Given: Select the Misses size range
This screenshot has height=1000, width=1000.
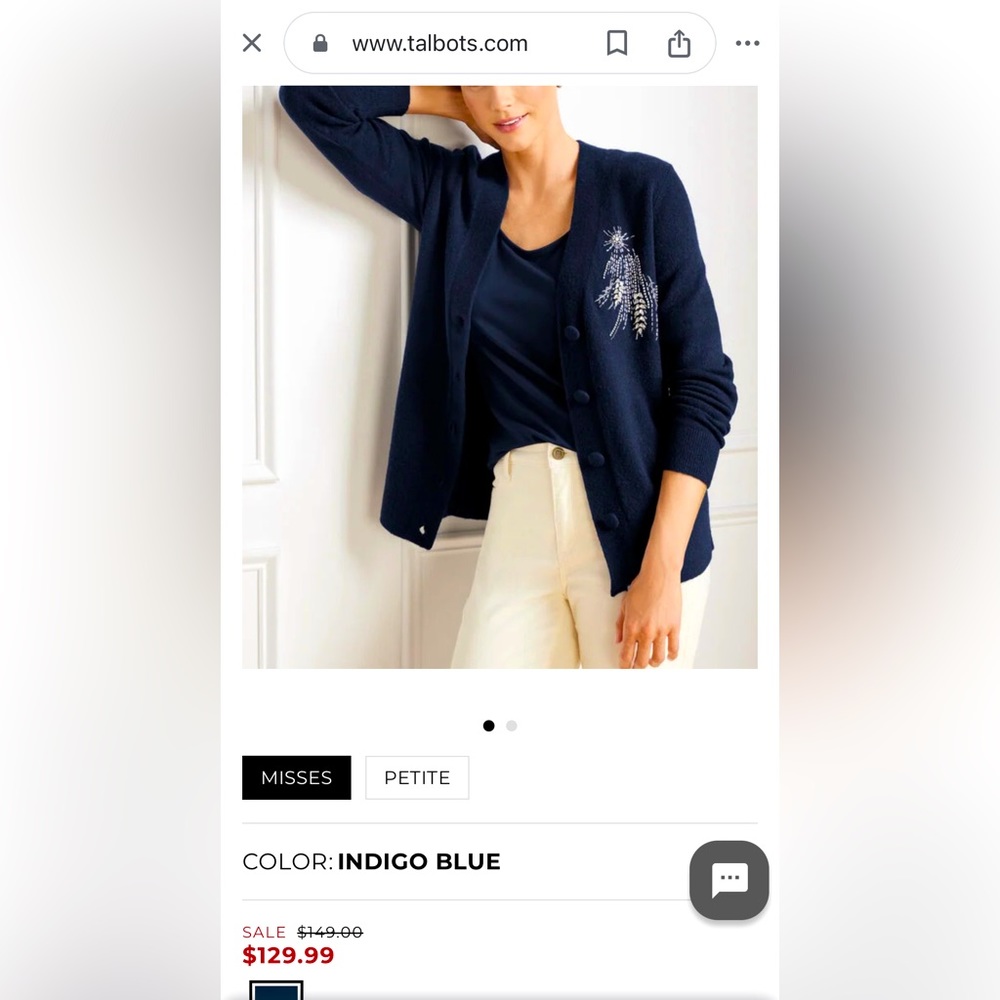Looking at the screenshot, I should coord(296,778).
